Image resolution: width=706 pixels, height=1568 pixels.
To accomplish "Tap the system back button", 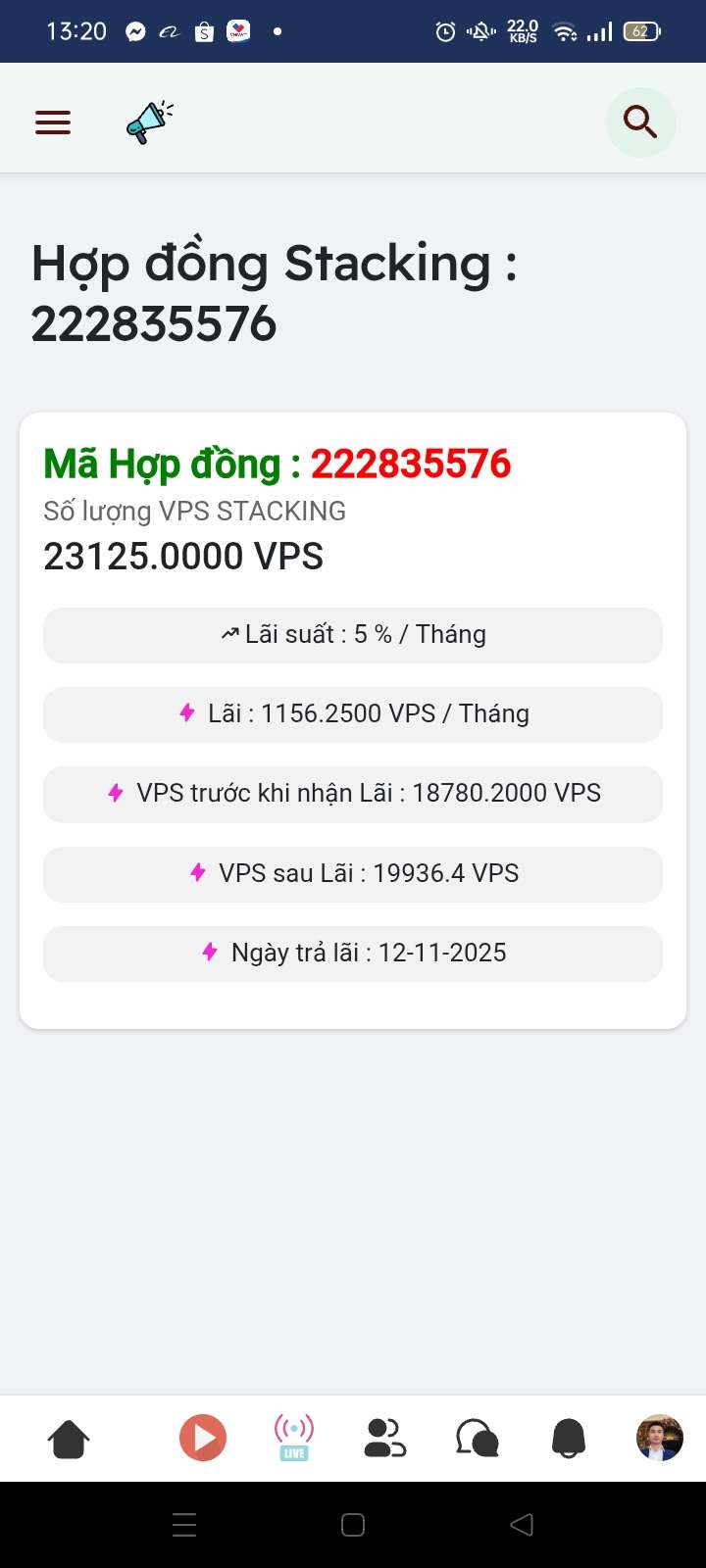I will point(522,1525).
